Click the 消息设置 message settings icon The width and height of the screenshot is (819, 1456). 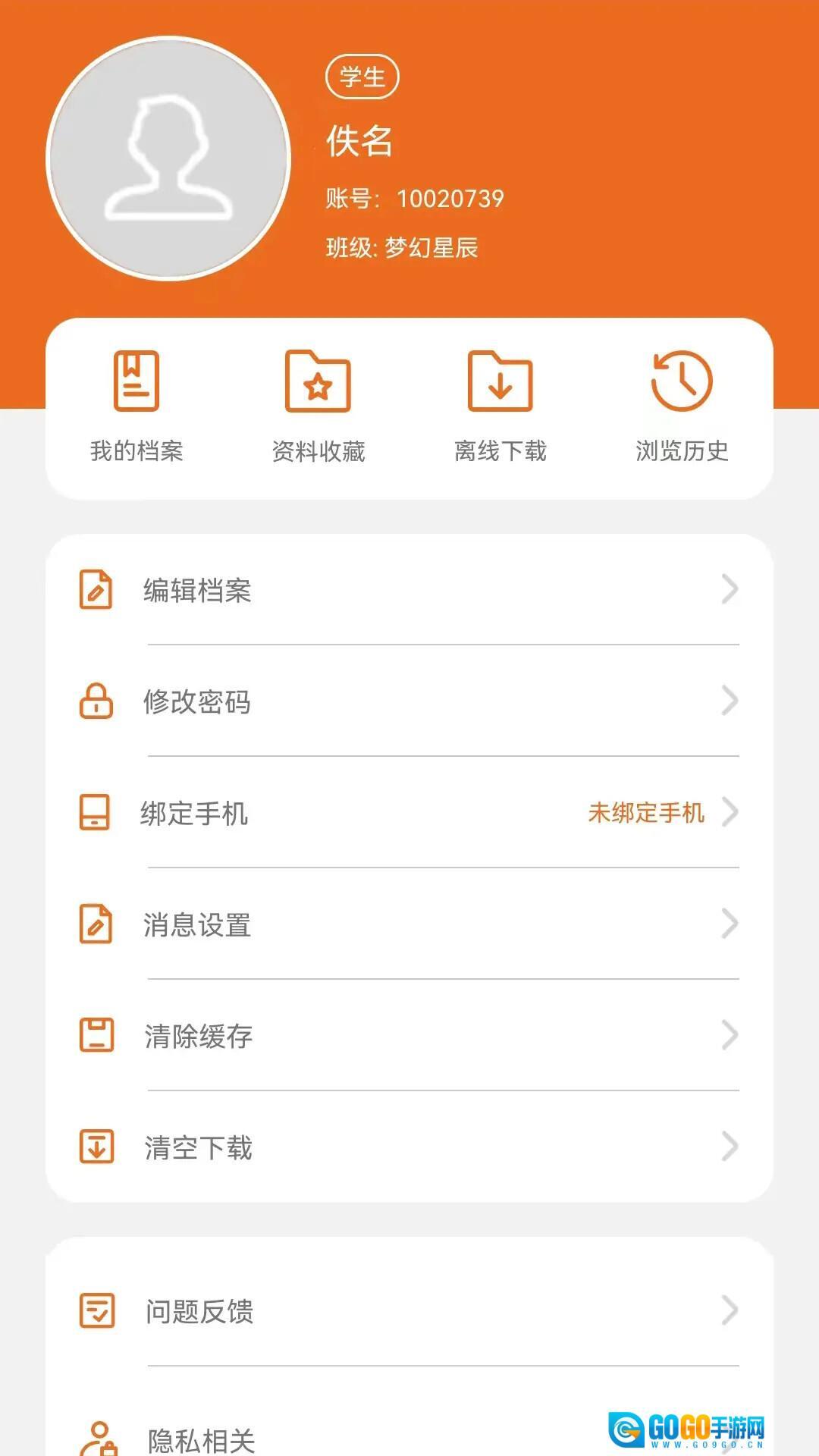click(96, 925)
